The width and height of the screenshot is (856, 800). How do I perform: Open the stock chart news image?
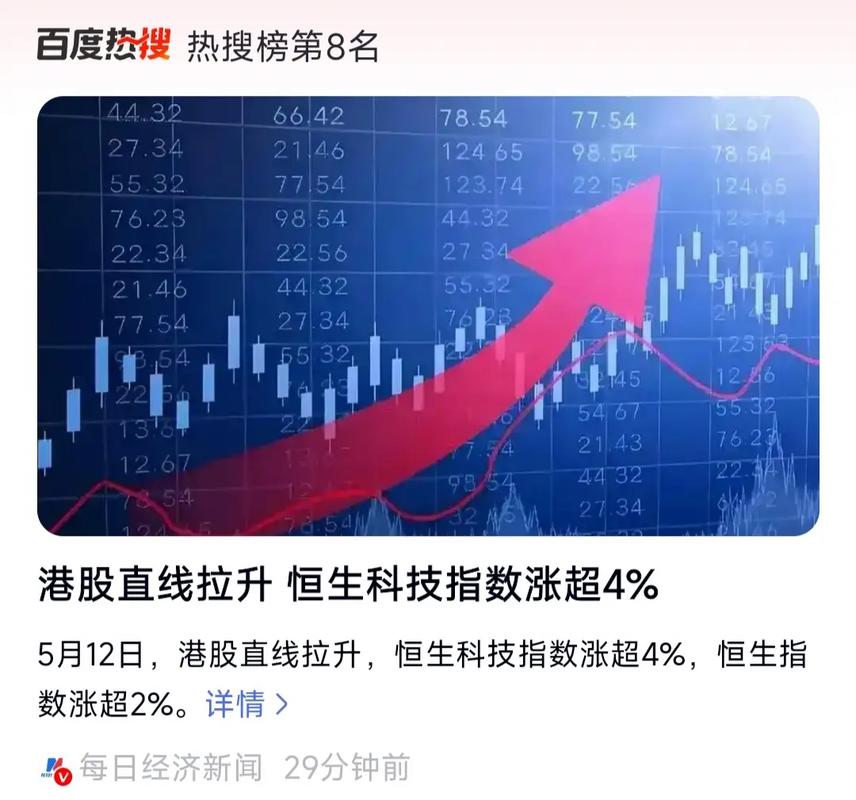(428, 316)
